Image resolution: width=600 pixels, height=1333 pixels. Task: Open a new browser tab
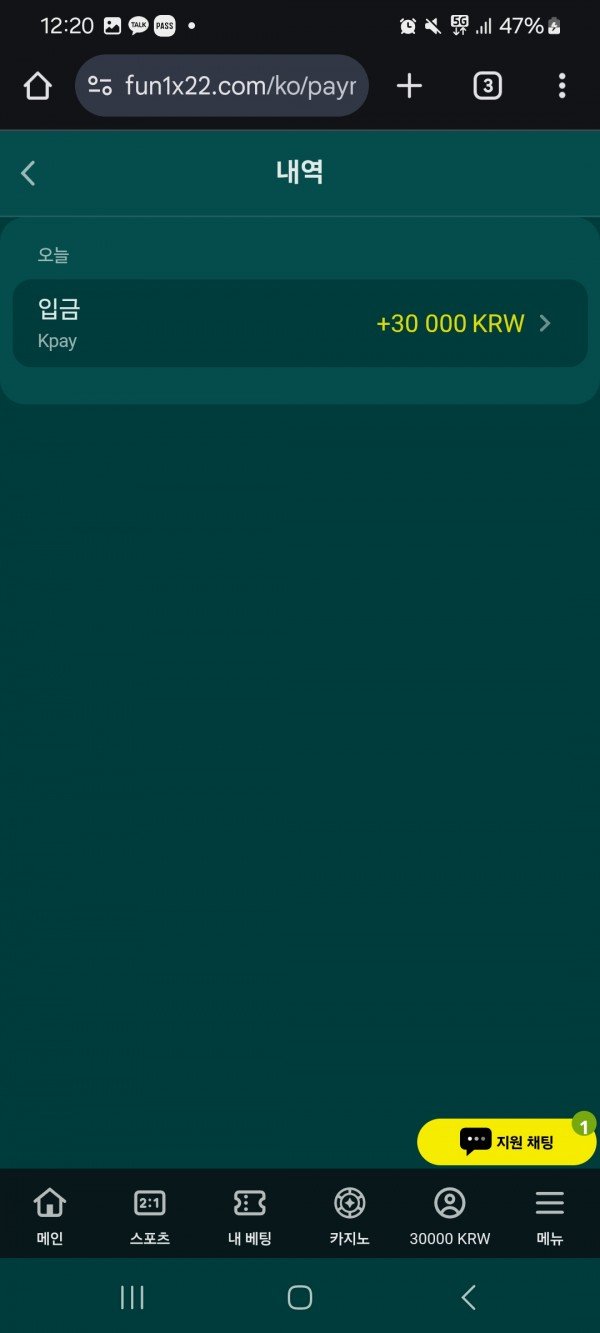click(409, 86)
